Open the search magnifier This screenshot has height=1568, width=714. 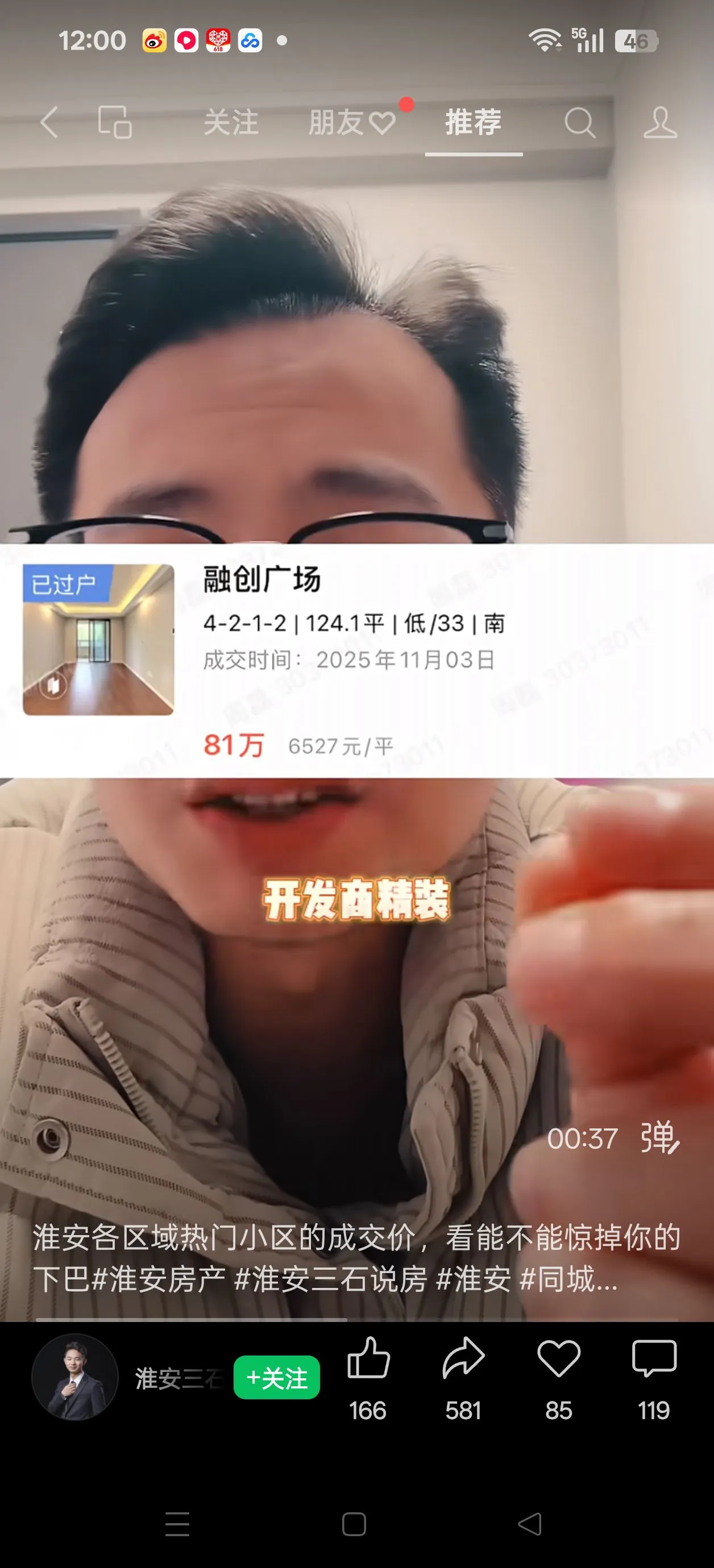click(x=579, y=122)
